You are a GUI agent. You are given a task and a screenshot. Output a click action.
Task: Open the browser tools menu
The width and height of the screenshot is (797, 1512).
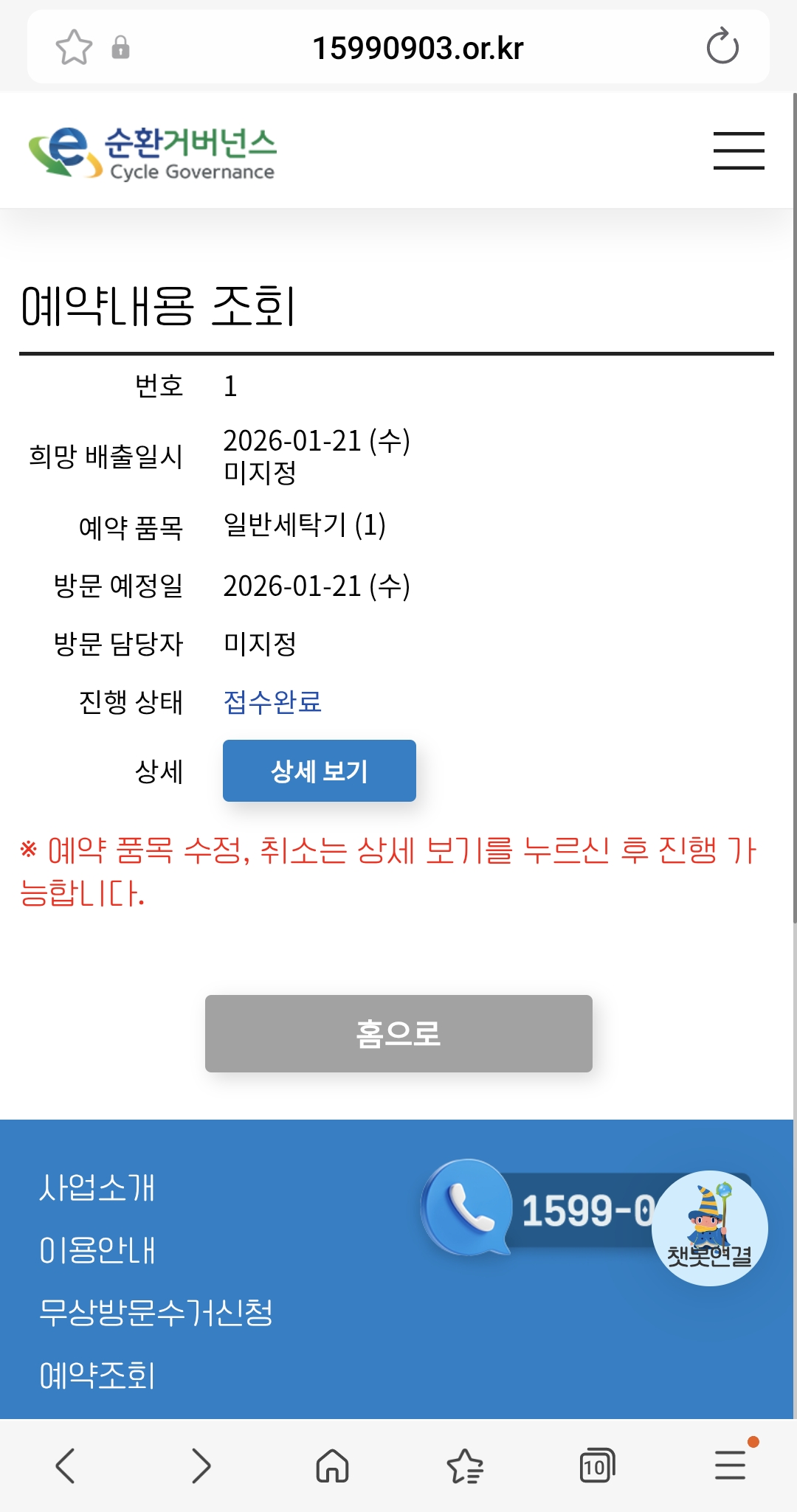point(731,1464)
